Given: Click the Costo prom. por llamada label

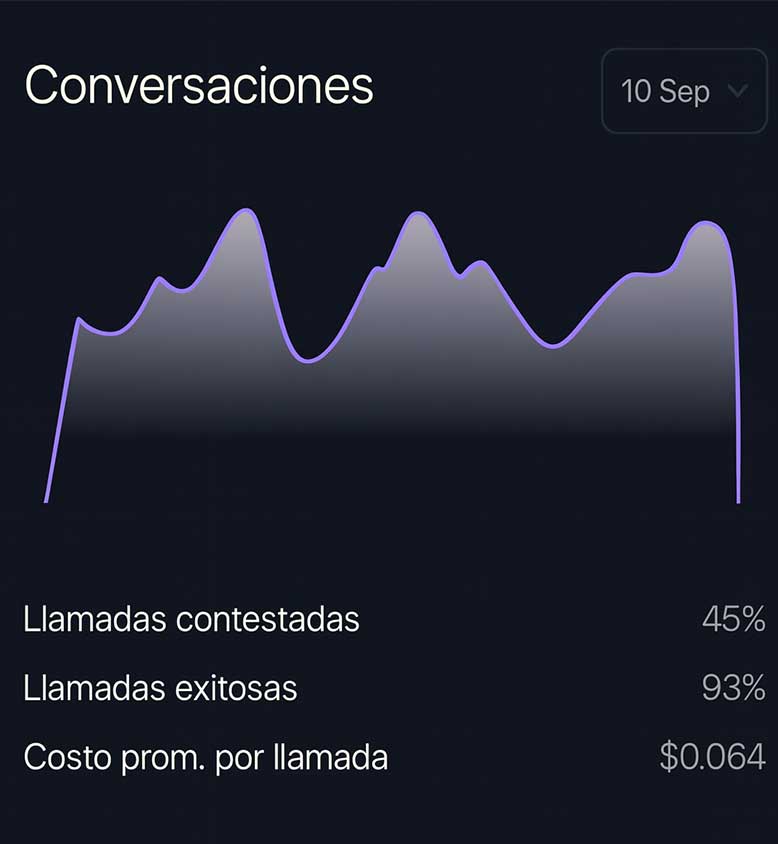Looking at the screenshot, I should pos(205,757).
